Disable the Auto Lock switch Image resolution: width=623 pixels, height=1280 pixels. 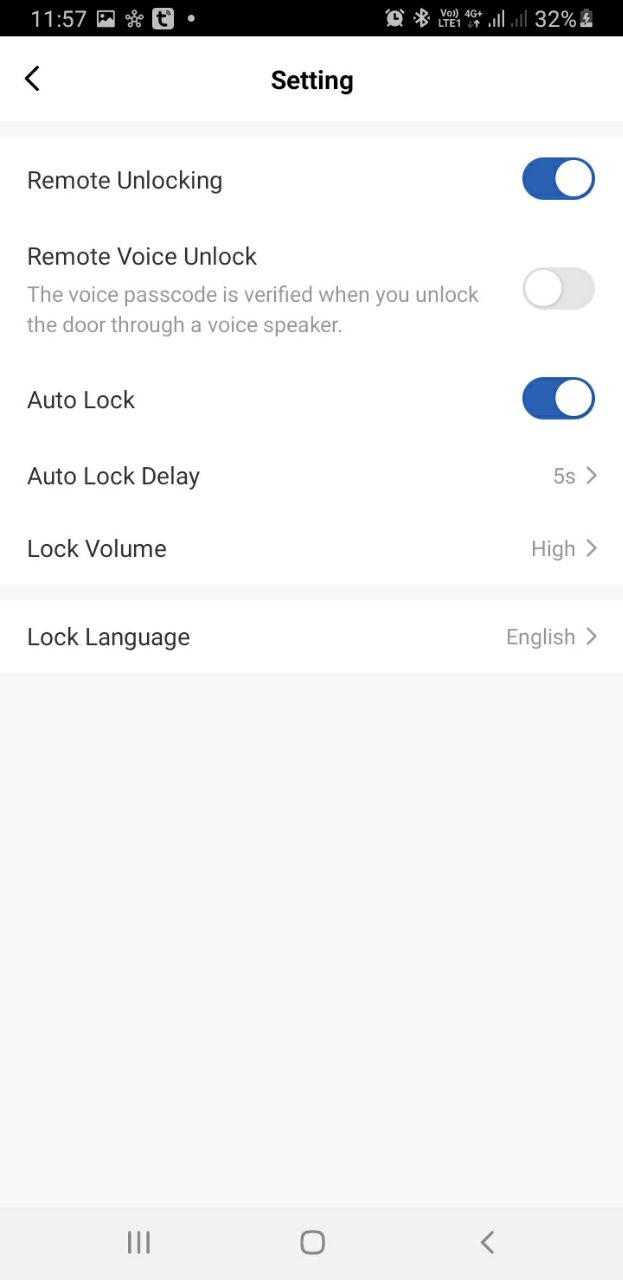point(558,399)
